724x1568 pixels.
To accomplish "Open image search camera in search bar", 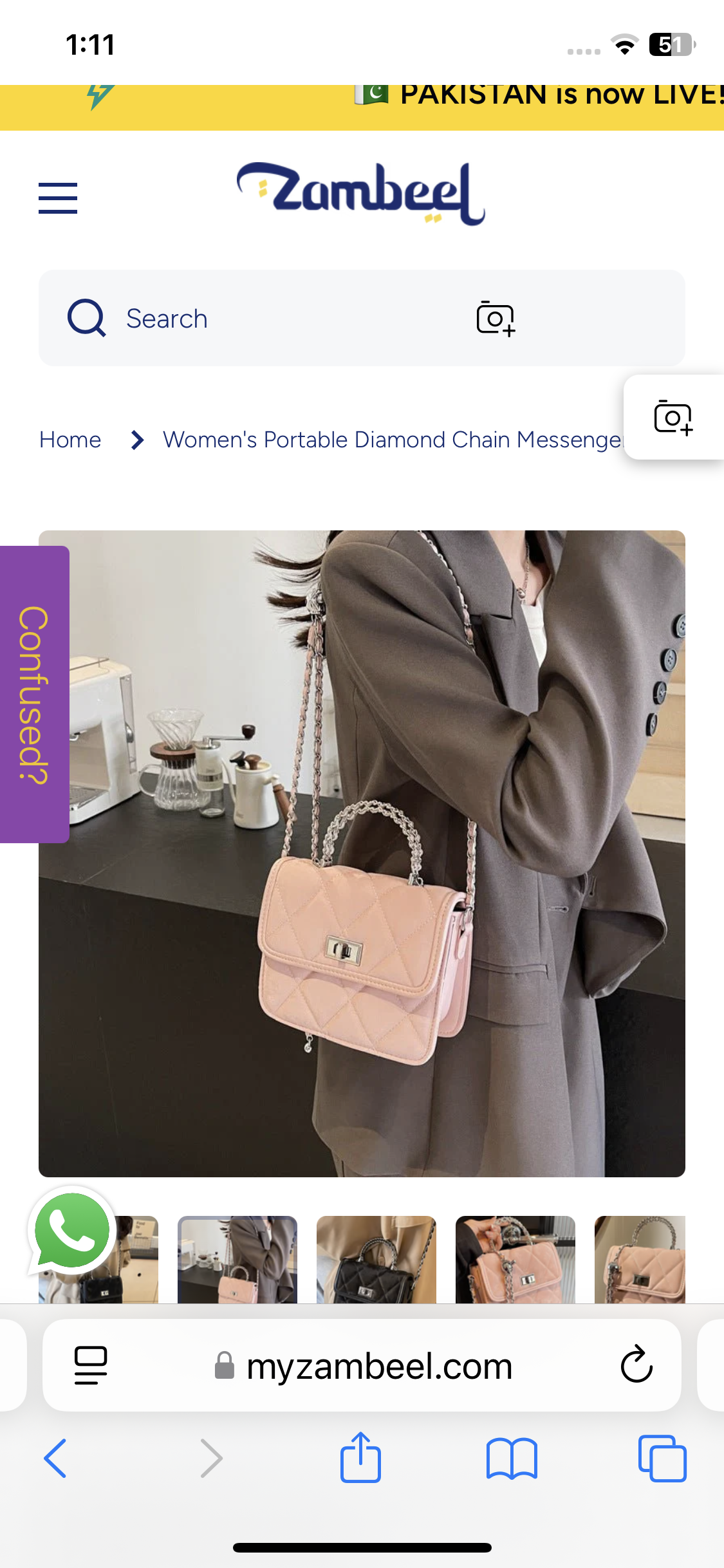I will 496,319.
